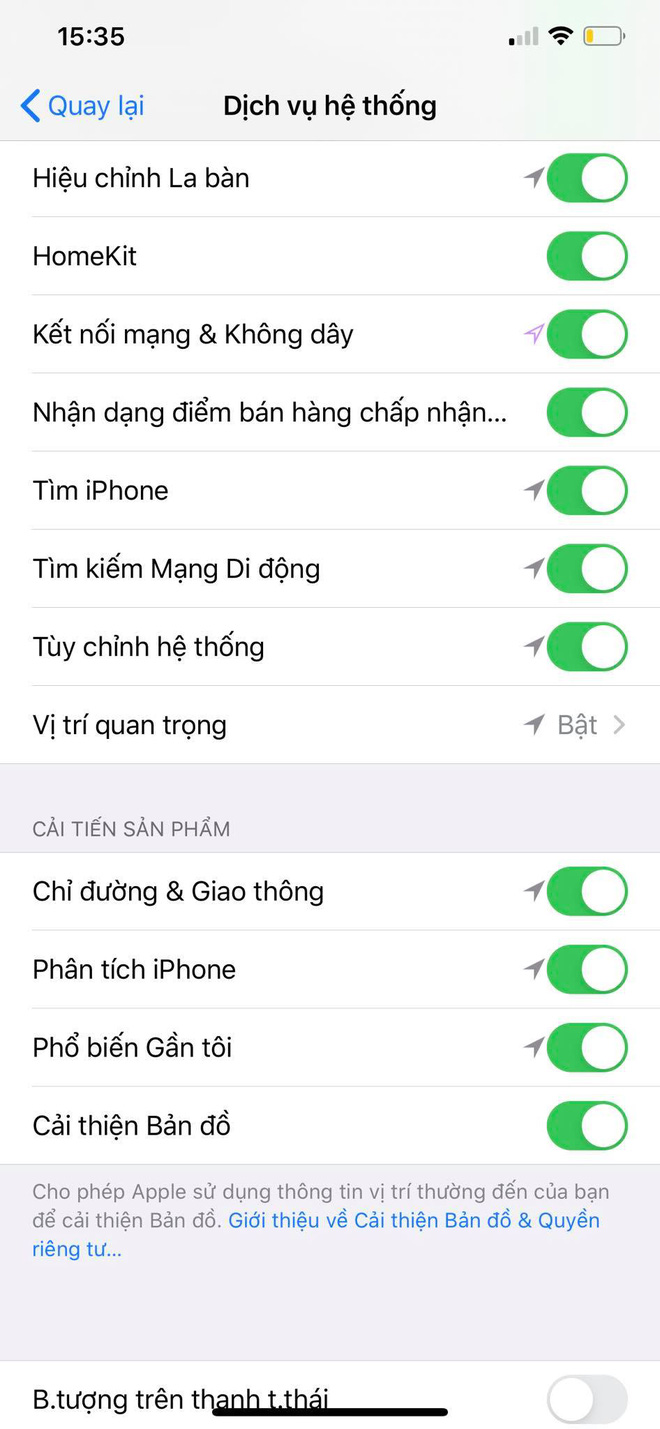
Task: Toggle Phổ biến Gần tôi switch
Action: tap(587, 1048)
